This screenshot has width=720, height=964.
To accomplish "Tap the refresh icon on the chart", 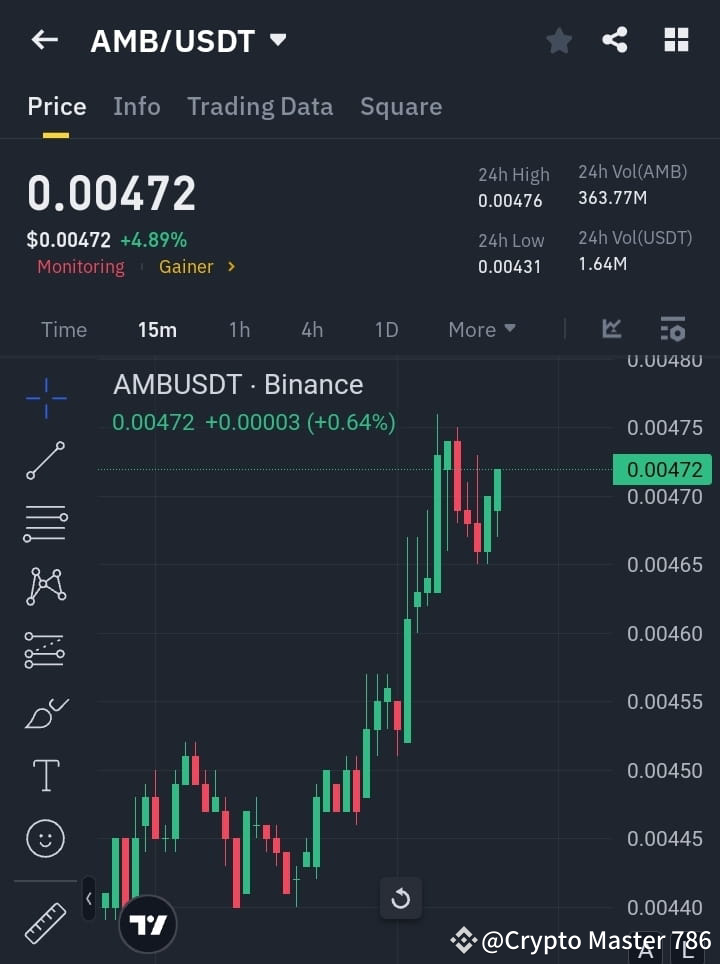I will pos(400,898).
